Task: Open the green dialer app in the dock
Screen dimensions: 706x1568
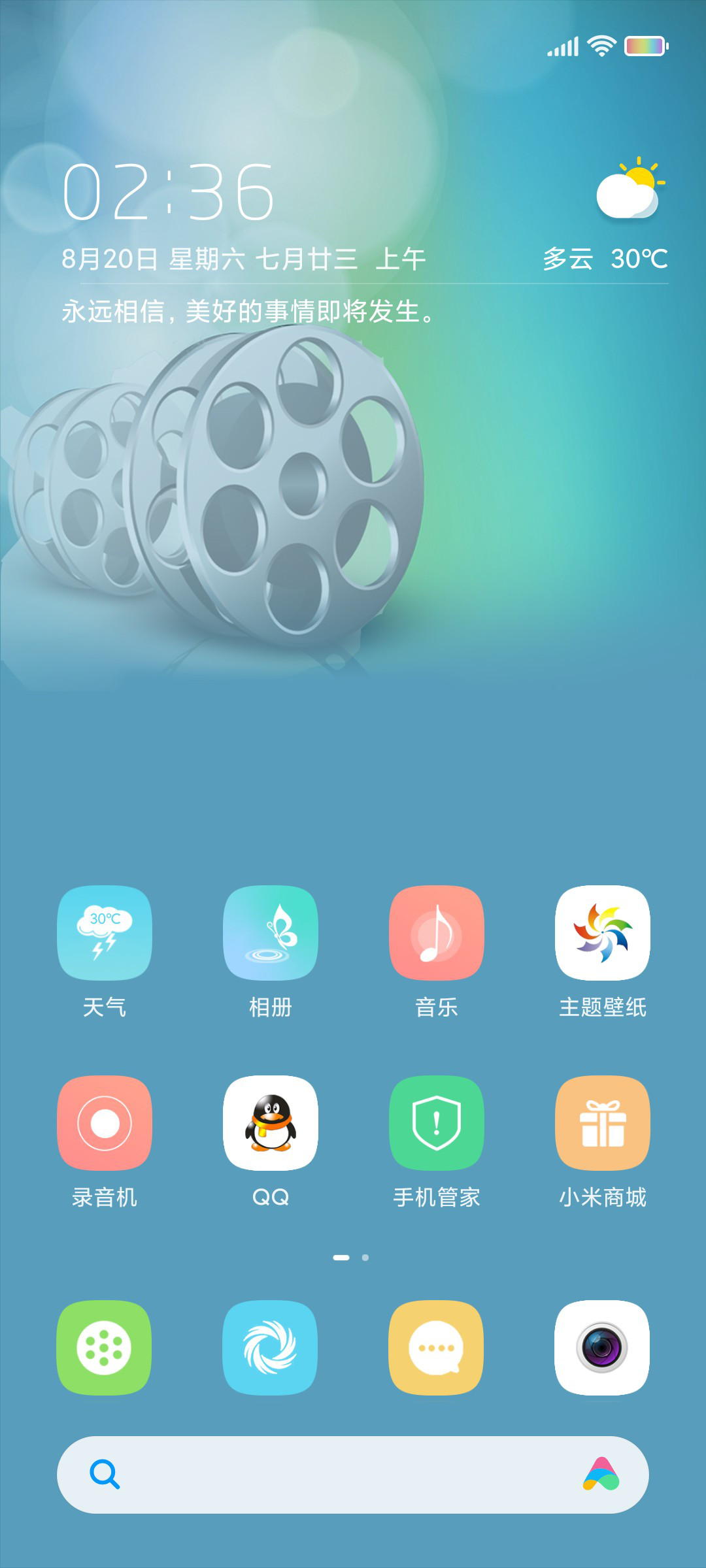Action: tap(105, 1348)
